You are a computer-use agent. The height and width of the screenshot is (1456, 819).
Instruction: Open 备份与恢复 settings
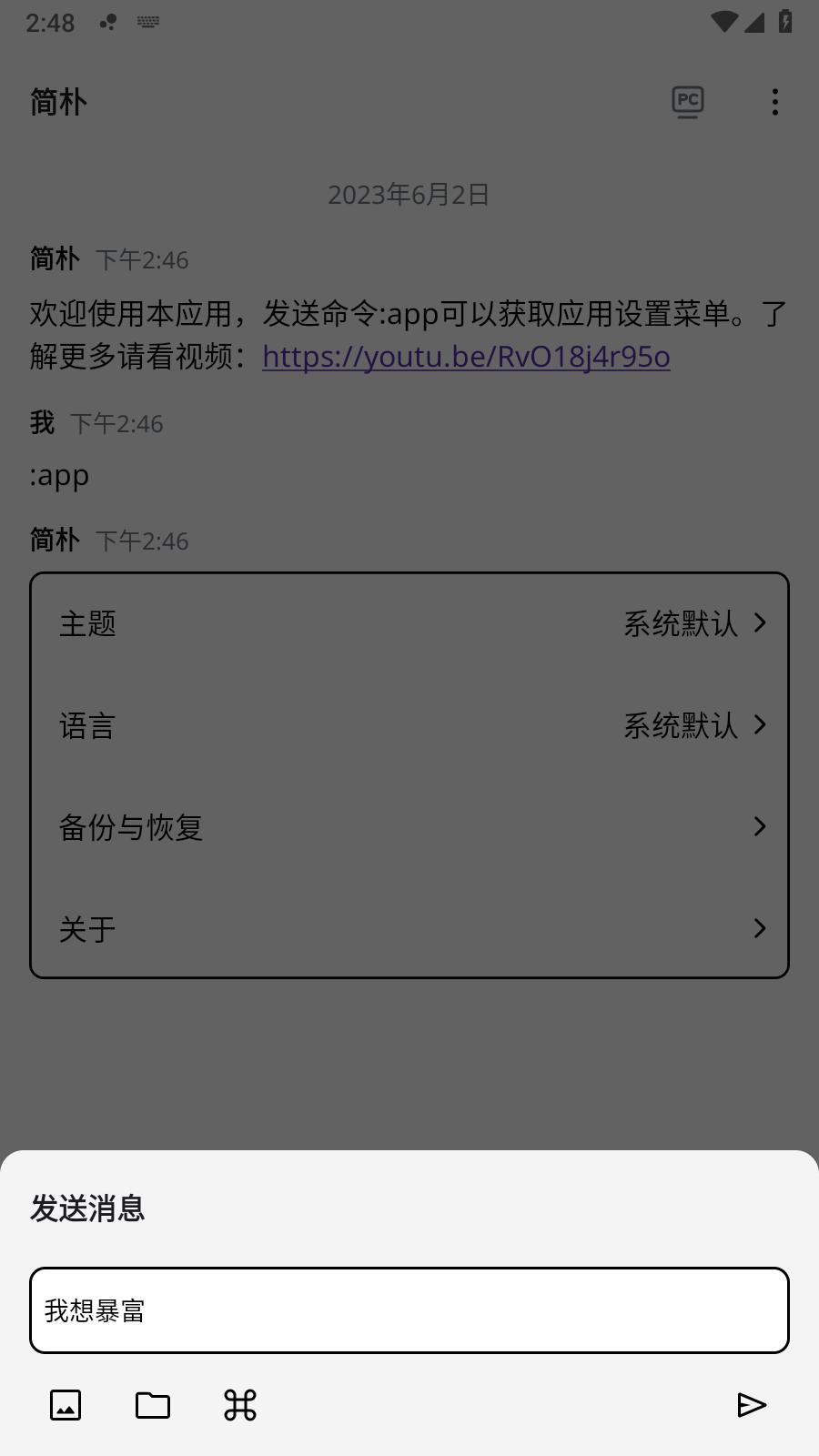(409, 827)
